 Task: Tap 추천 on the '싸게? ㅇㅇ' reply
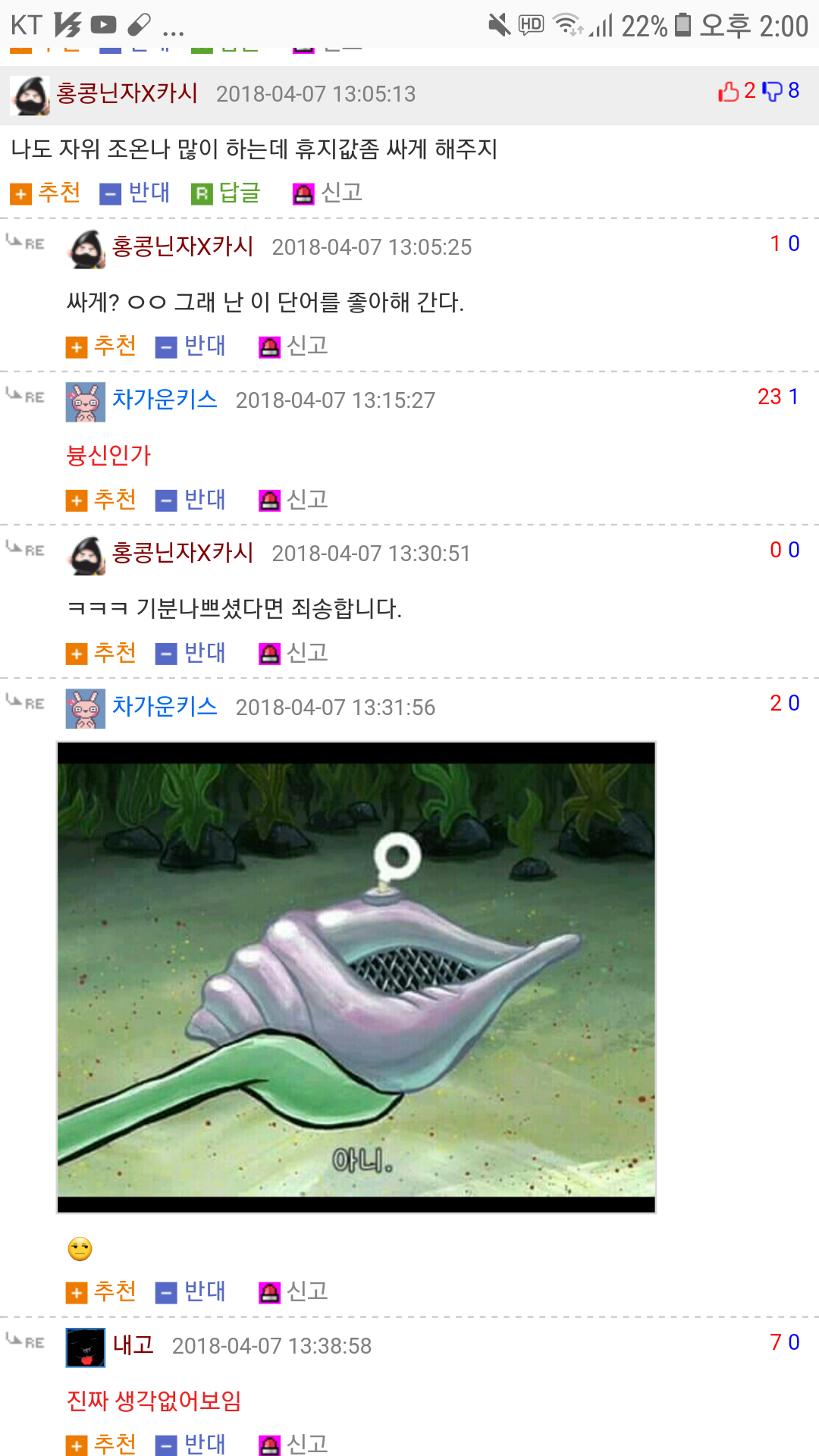pyautogui.click(x=101, y=347)
